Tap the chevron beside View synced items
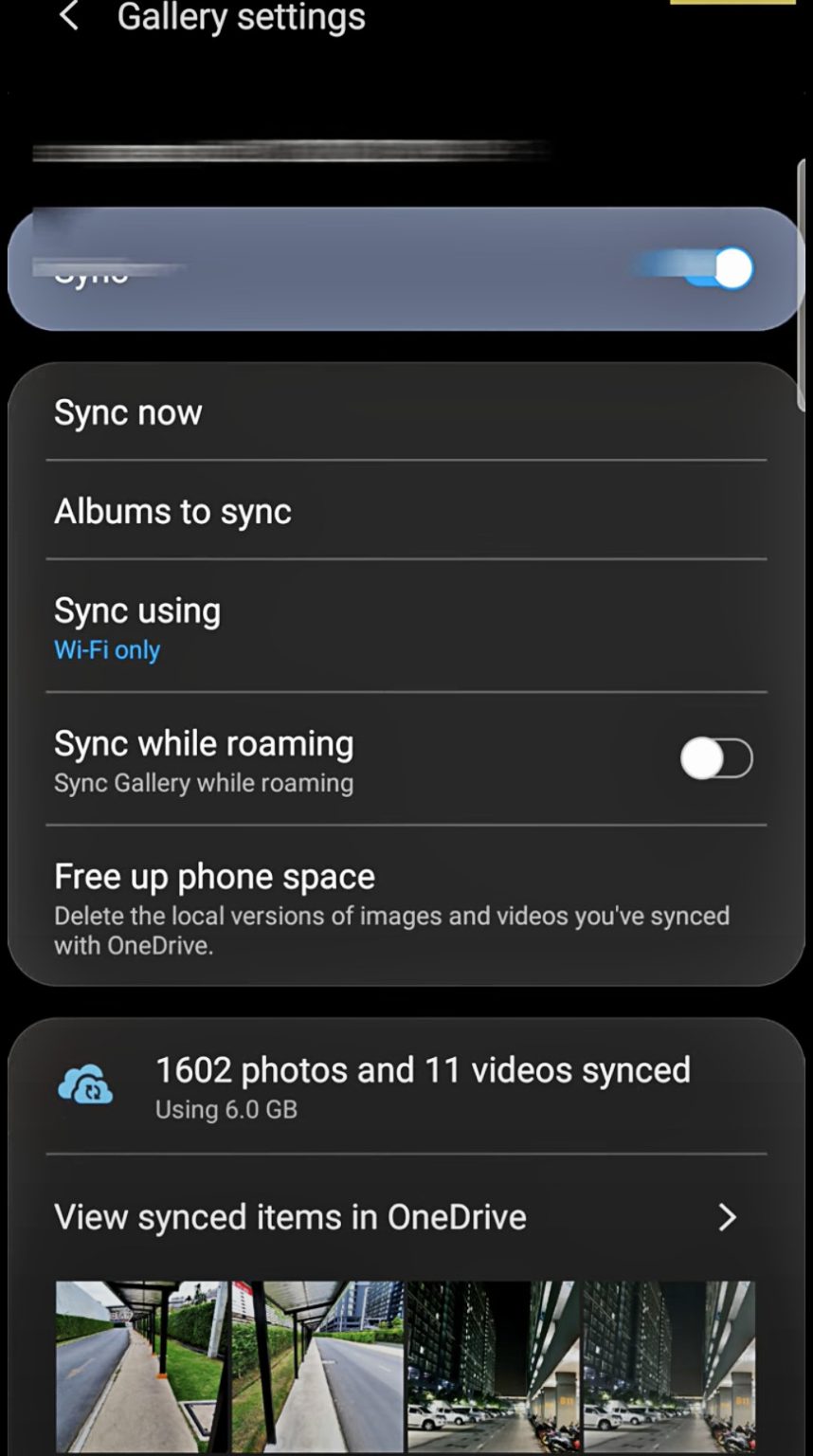813x1456 pixels. pyautogui.click(x=727, y=1217)
